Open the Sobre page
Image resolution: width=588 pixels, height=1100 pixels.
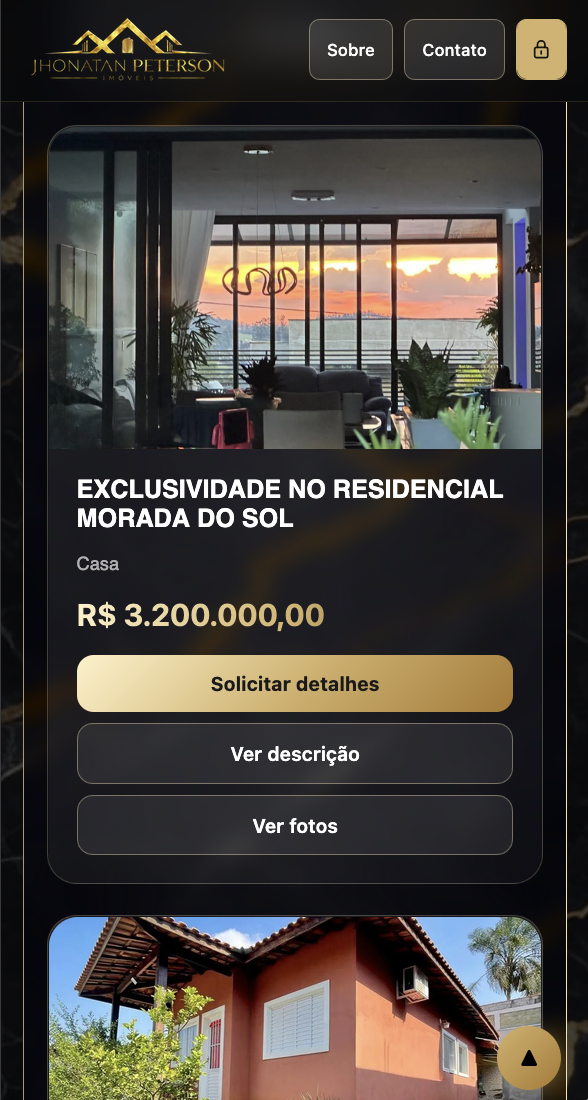(351, 50)
